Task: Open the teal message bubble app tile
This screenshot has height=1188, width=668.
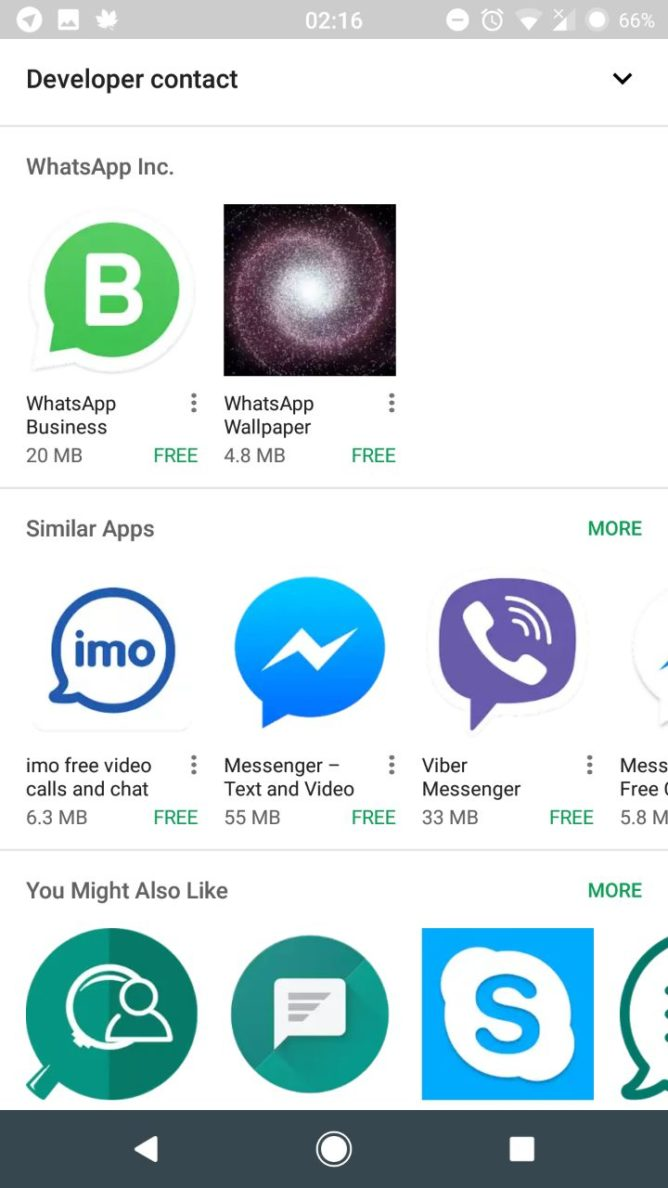Action: point(309,1014)
